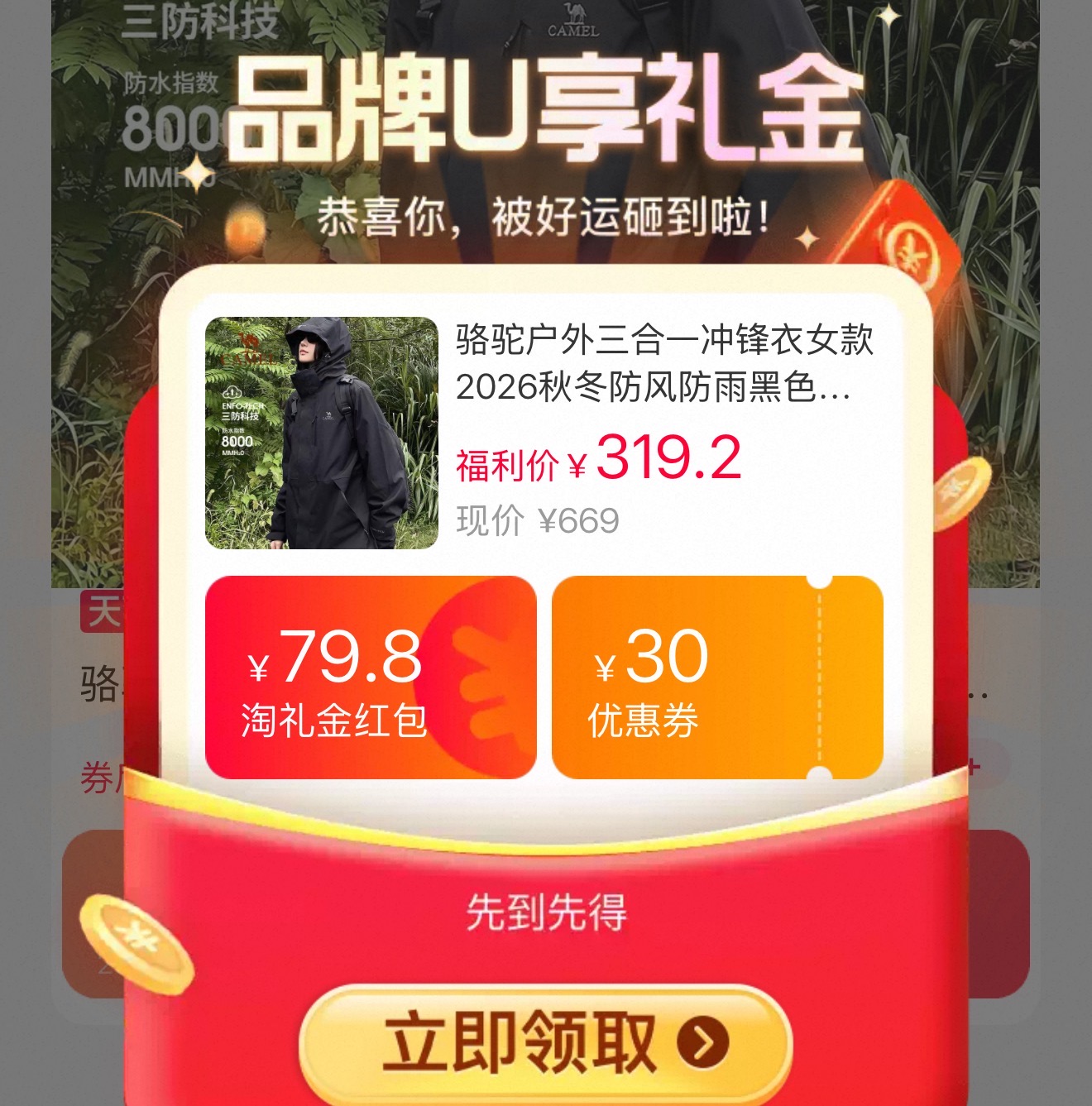This screenshot has width=1092, height=1106.
Task: Open the 骆驼户外三合一冲锋衣 product card
Action: (x=544, y=433)
